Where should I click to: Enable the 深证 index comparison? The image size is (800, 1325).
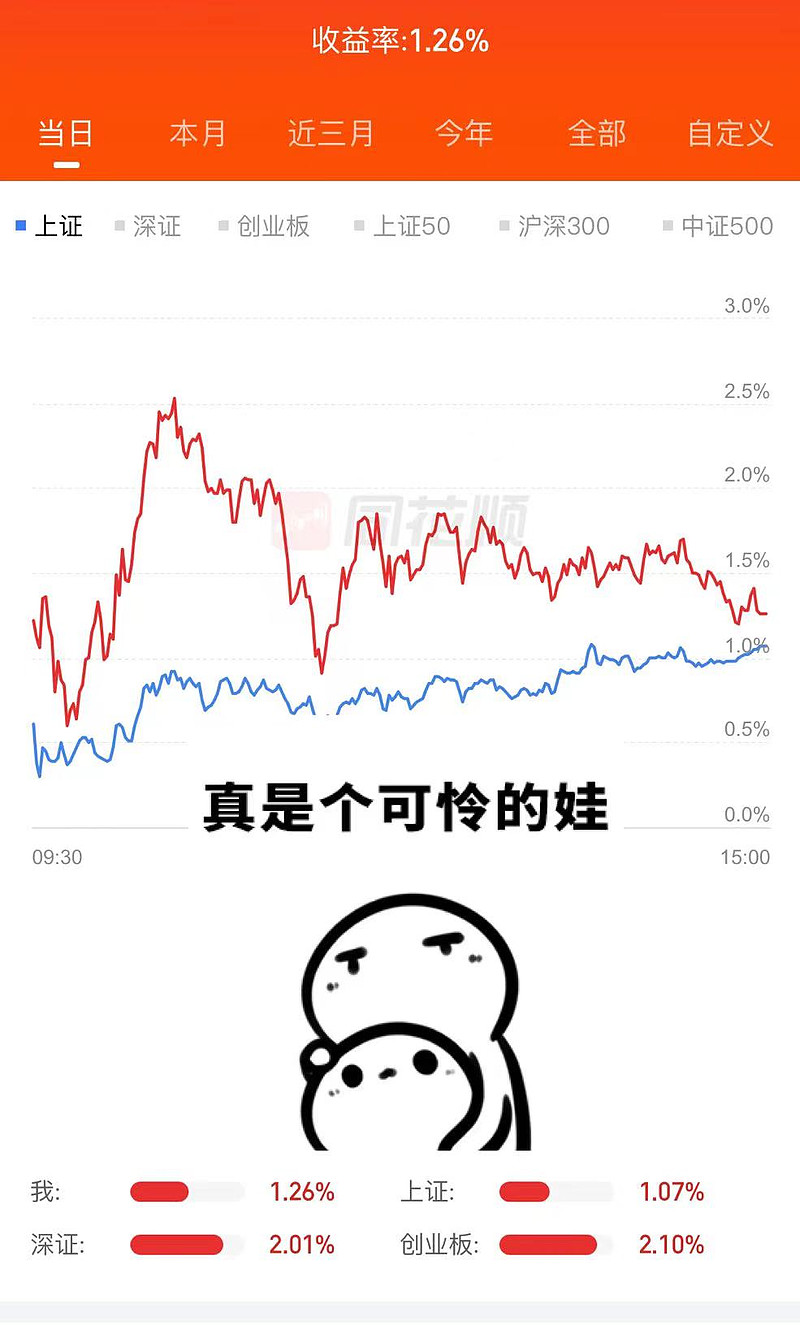coord(148,226)
